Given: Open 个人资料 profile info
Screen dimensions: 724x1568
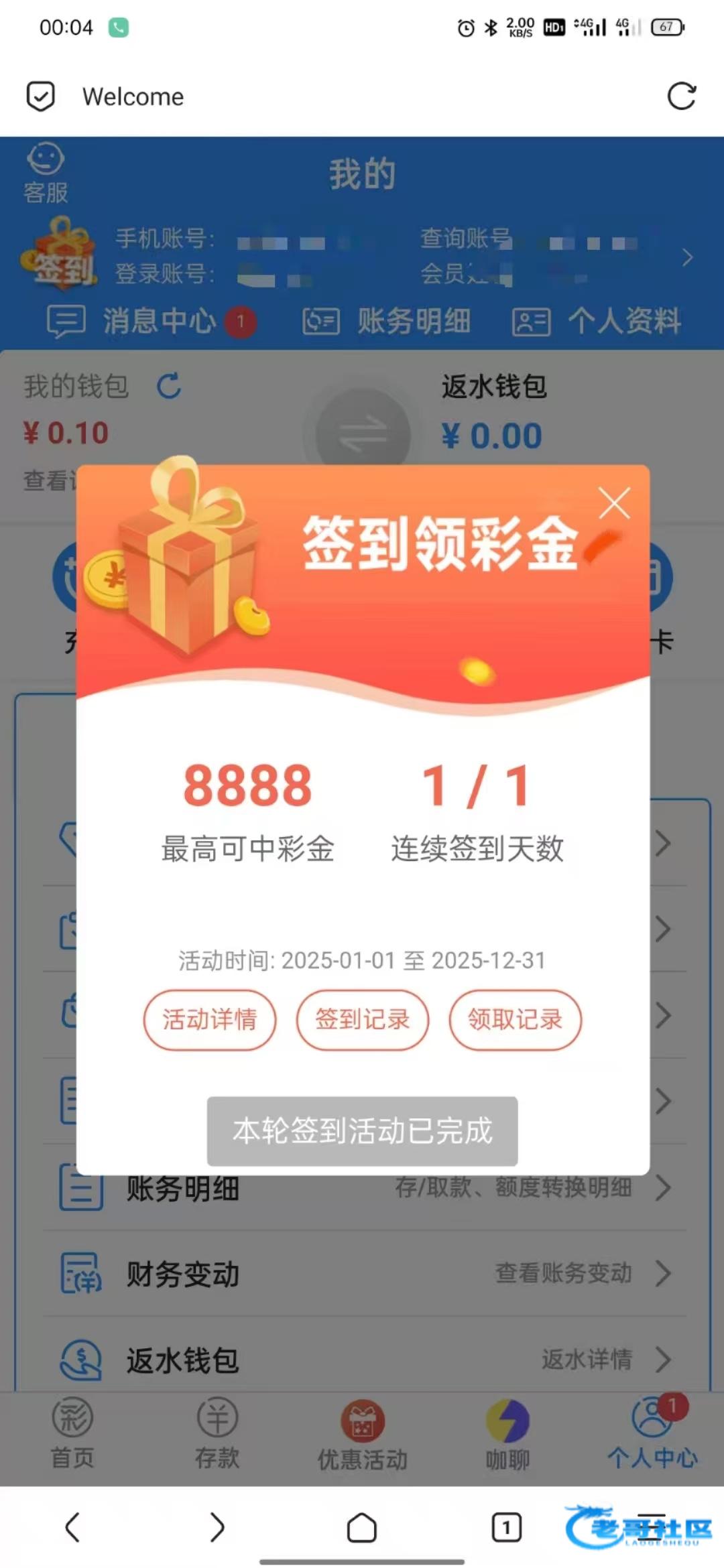Looking at the screenshot, I should pyautogui.click(x=597, y=322).
